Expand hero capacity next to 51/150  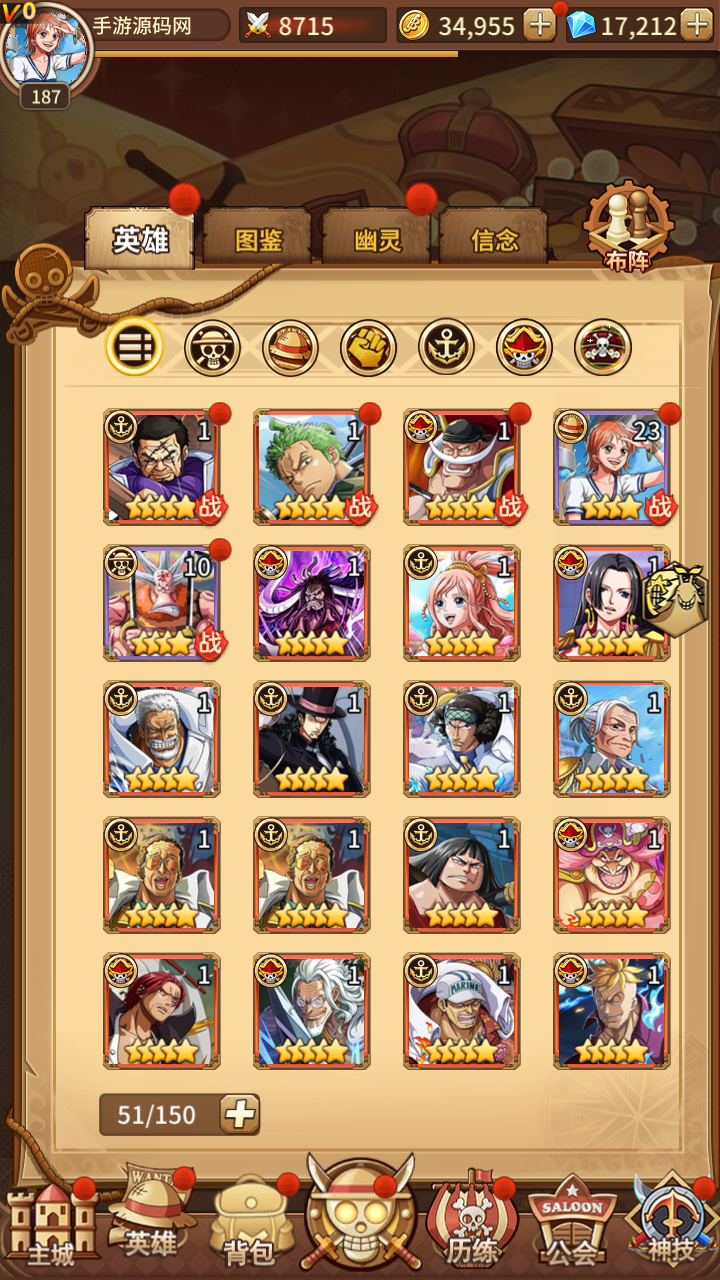(x=239, y=1114)
